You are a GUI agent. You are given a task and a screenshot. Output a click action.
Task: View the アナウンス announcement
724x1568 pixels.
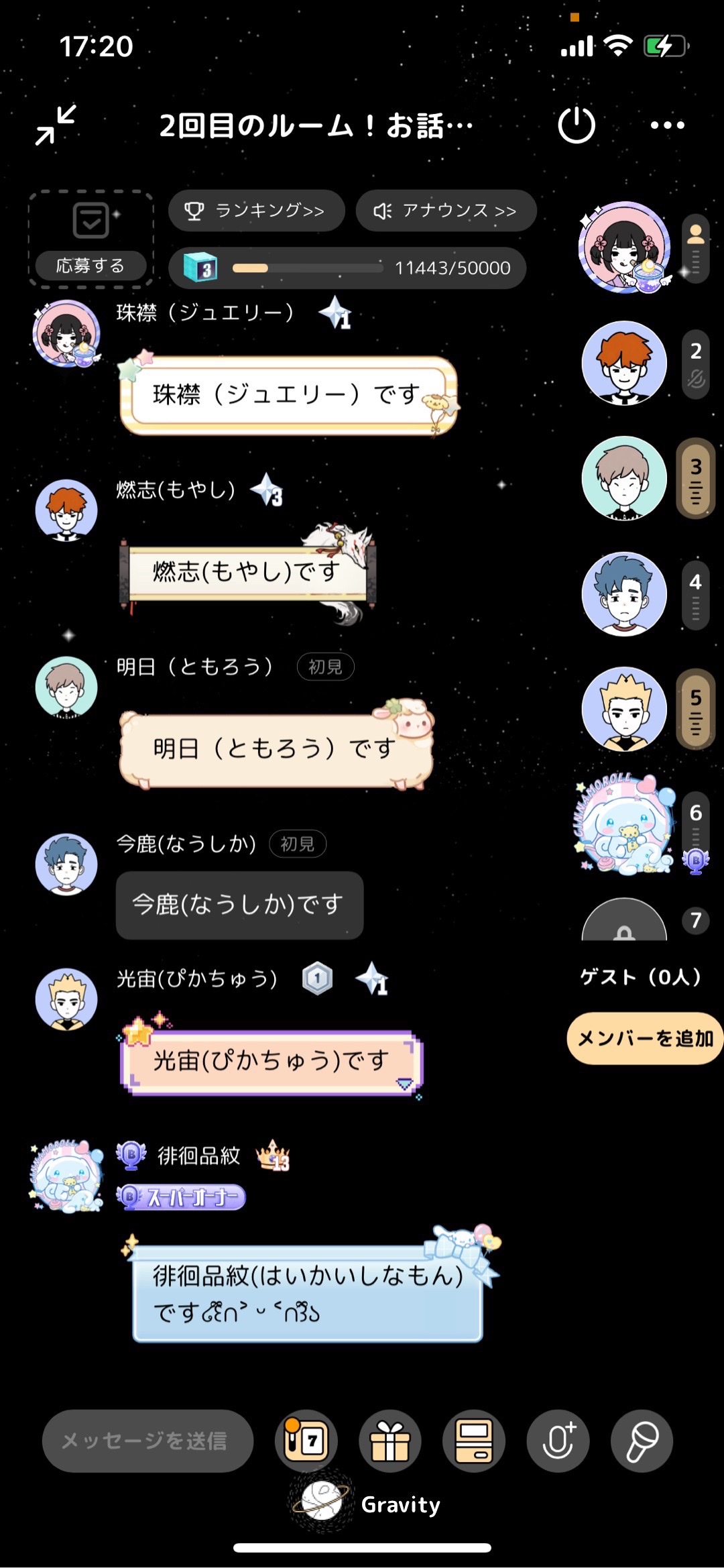click(446, 211)
